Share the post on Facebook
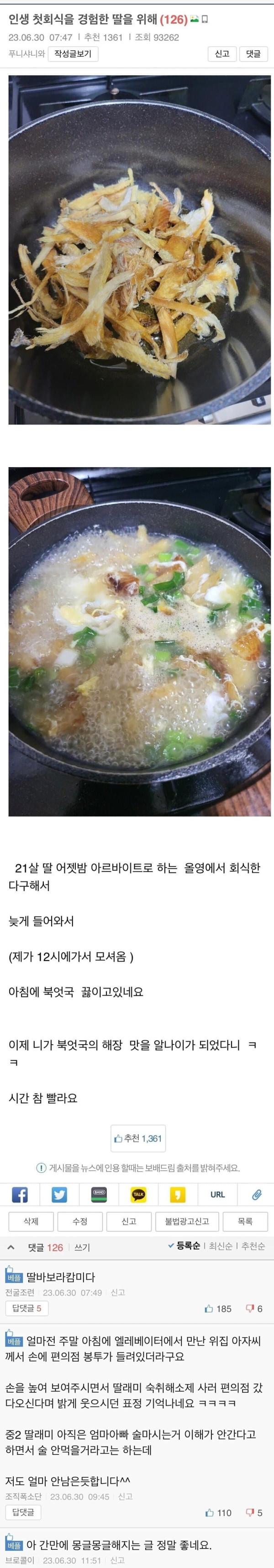This screenshot has width=274, height=1568. pyautogui.click(x=20, y=1194)
